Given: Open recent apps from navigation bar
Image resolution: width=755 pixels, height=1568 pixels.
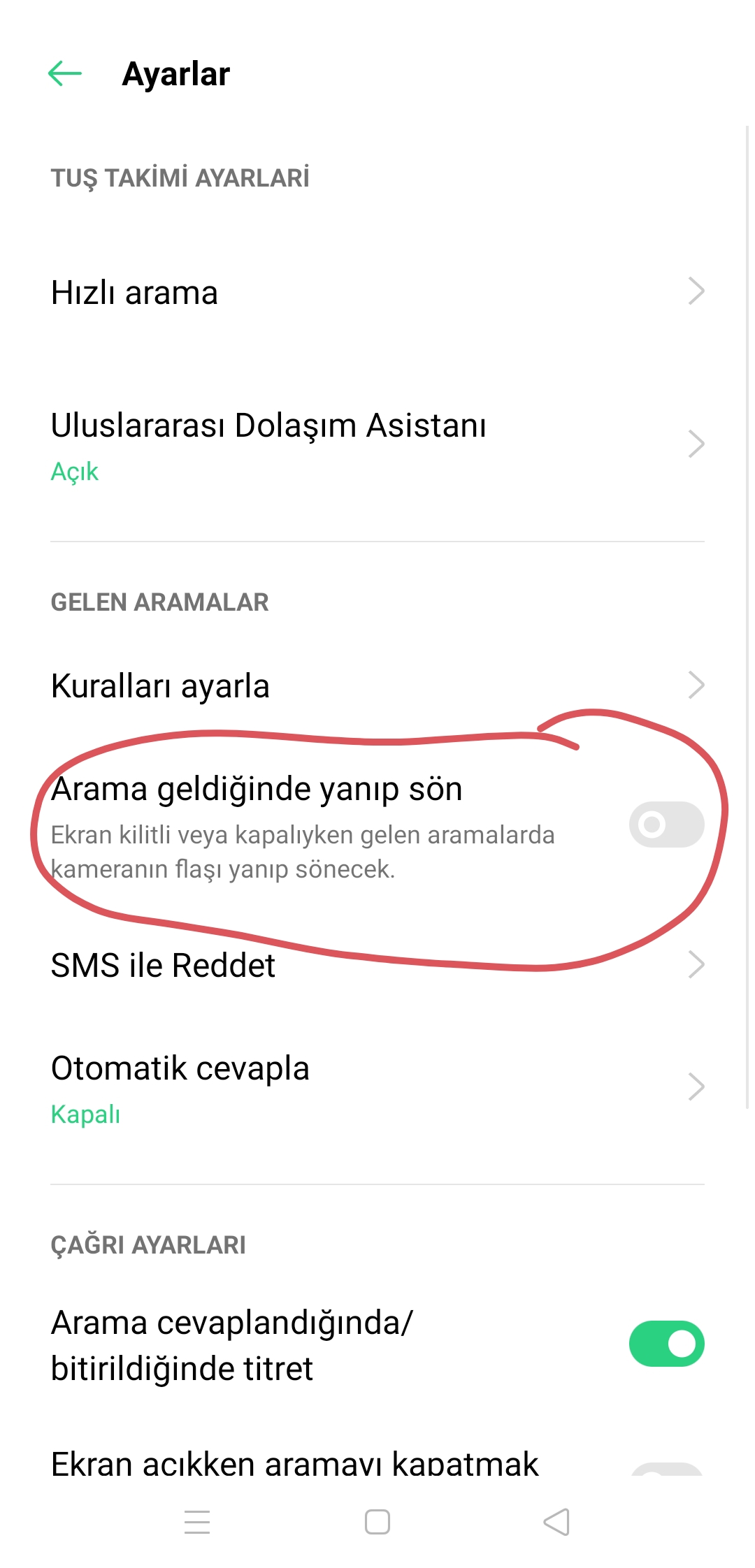Looking at the screenshot, I should 197,1522.
